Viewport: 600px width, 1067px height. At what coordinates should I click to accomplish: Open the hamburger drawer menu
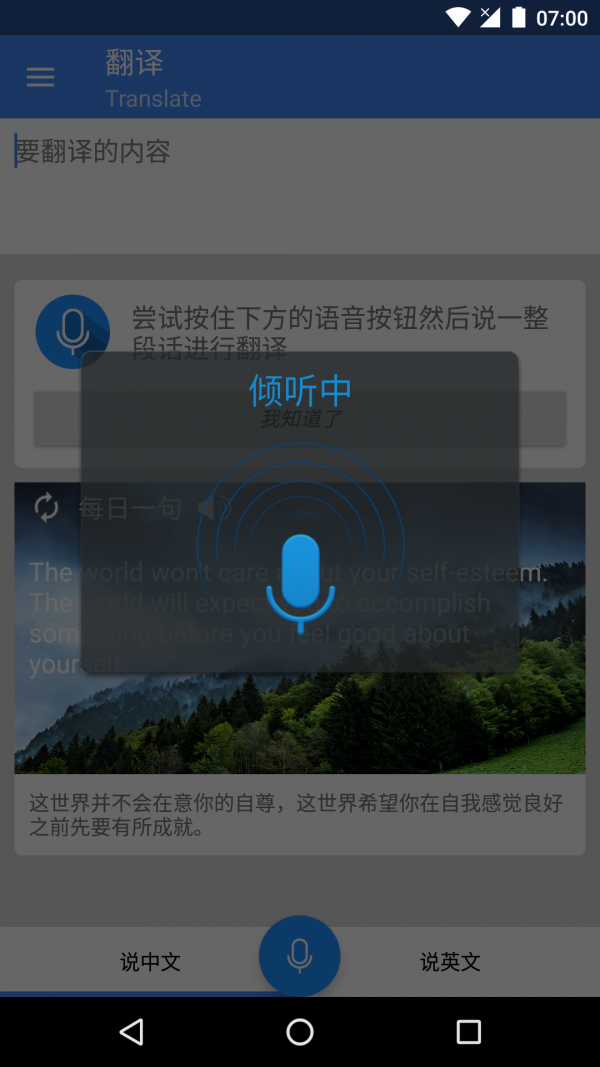40,78
